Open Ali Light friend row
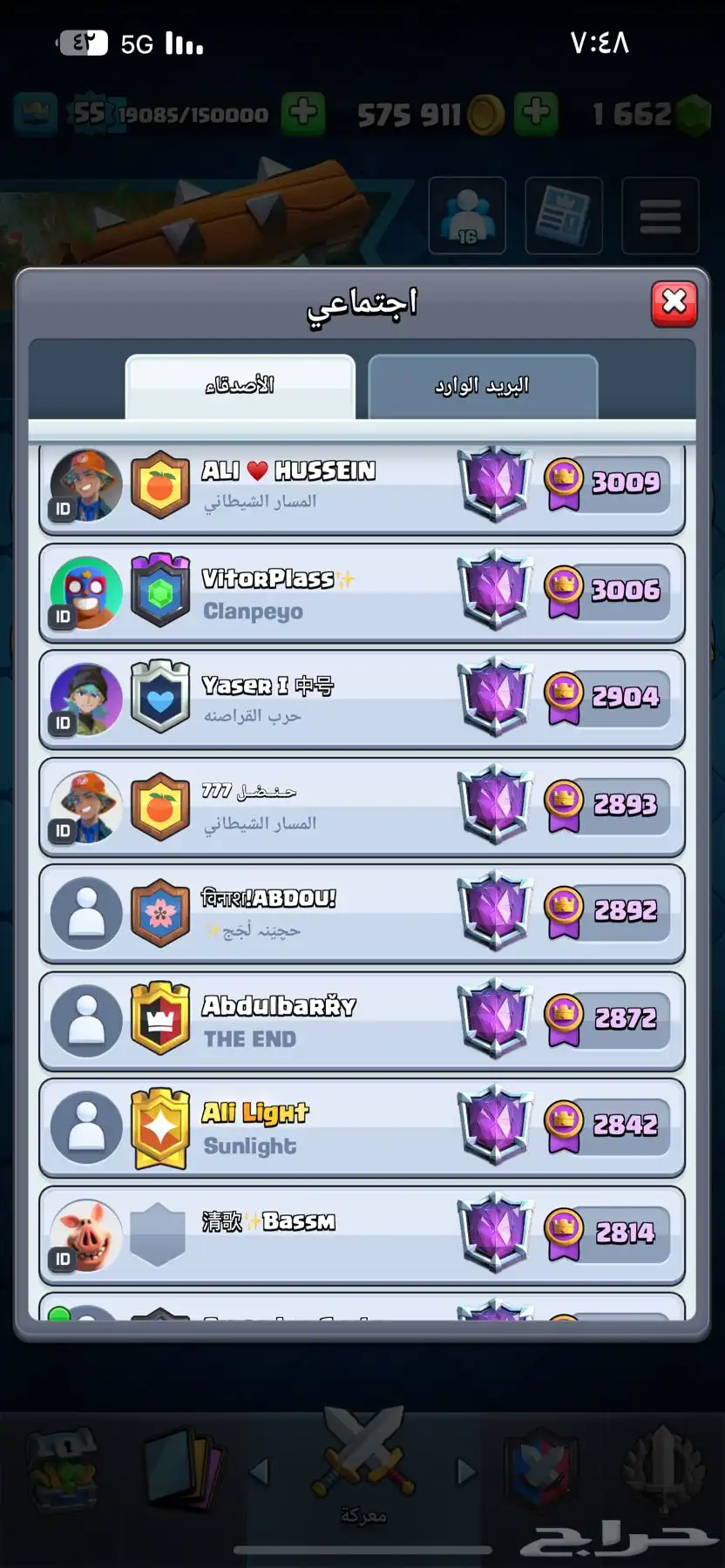This screenshot has width=725, height=1568. (362, 1128)
